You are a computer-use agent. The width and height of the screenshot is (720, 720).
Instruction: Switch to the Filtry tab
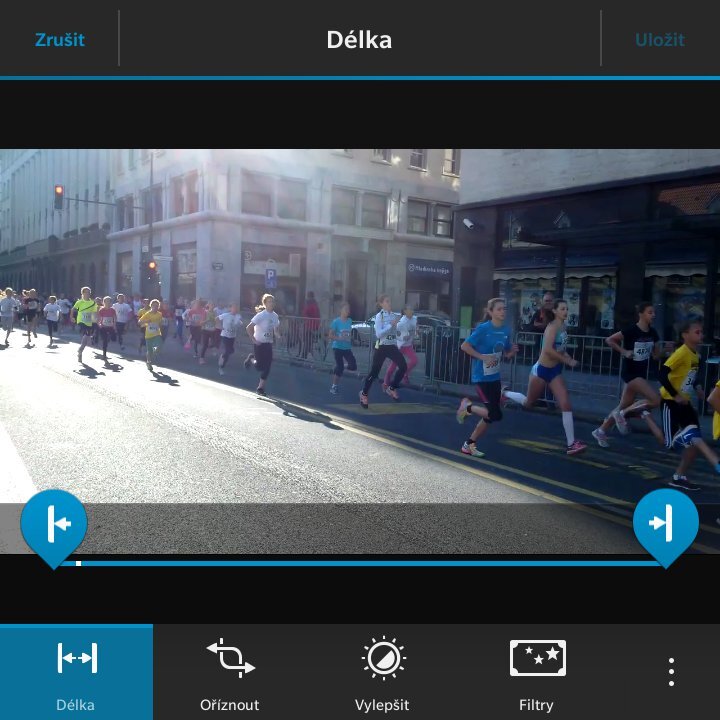click(x=536, y=672)
